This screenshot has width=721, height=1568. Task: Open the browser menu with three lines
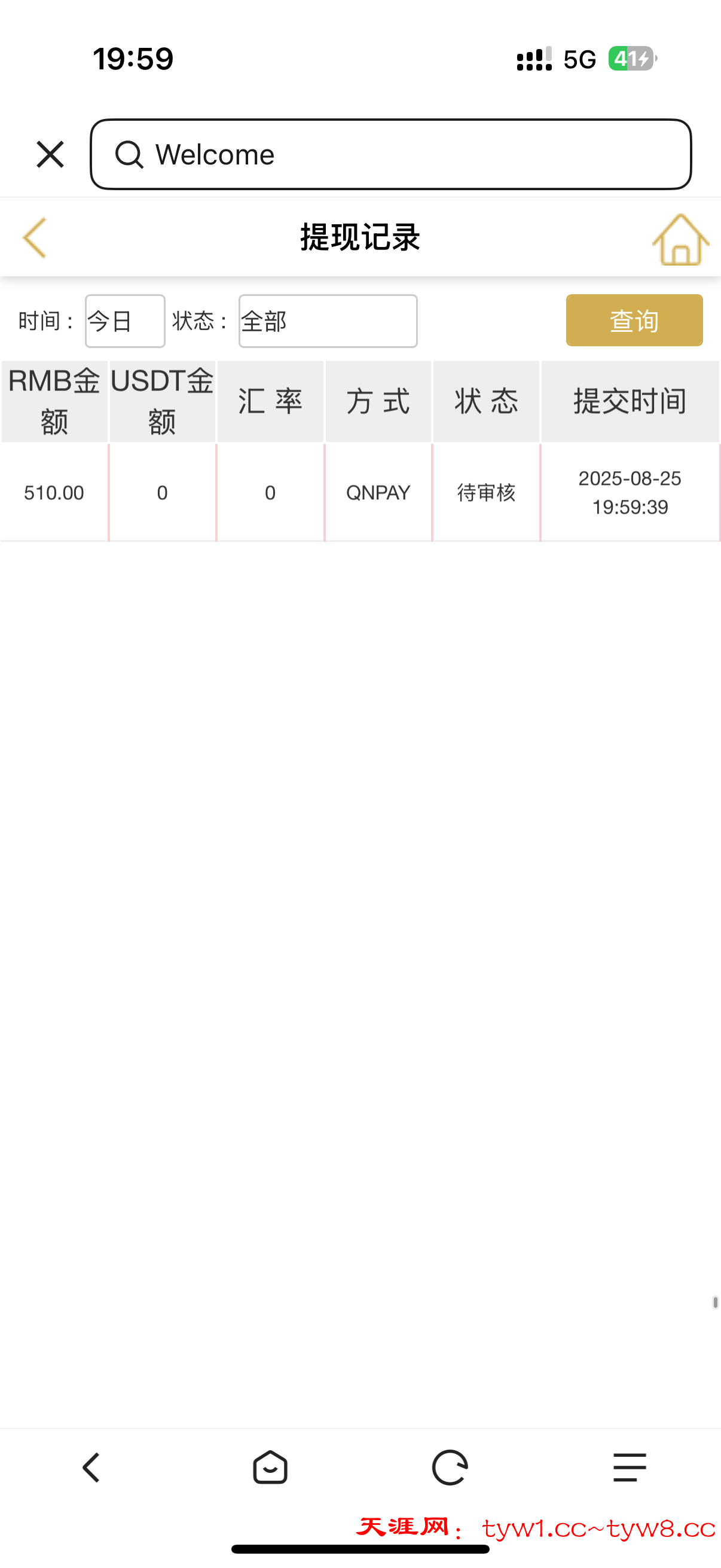[x=629, y=1467]
